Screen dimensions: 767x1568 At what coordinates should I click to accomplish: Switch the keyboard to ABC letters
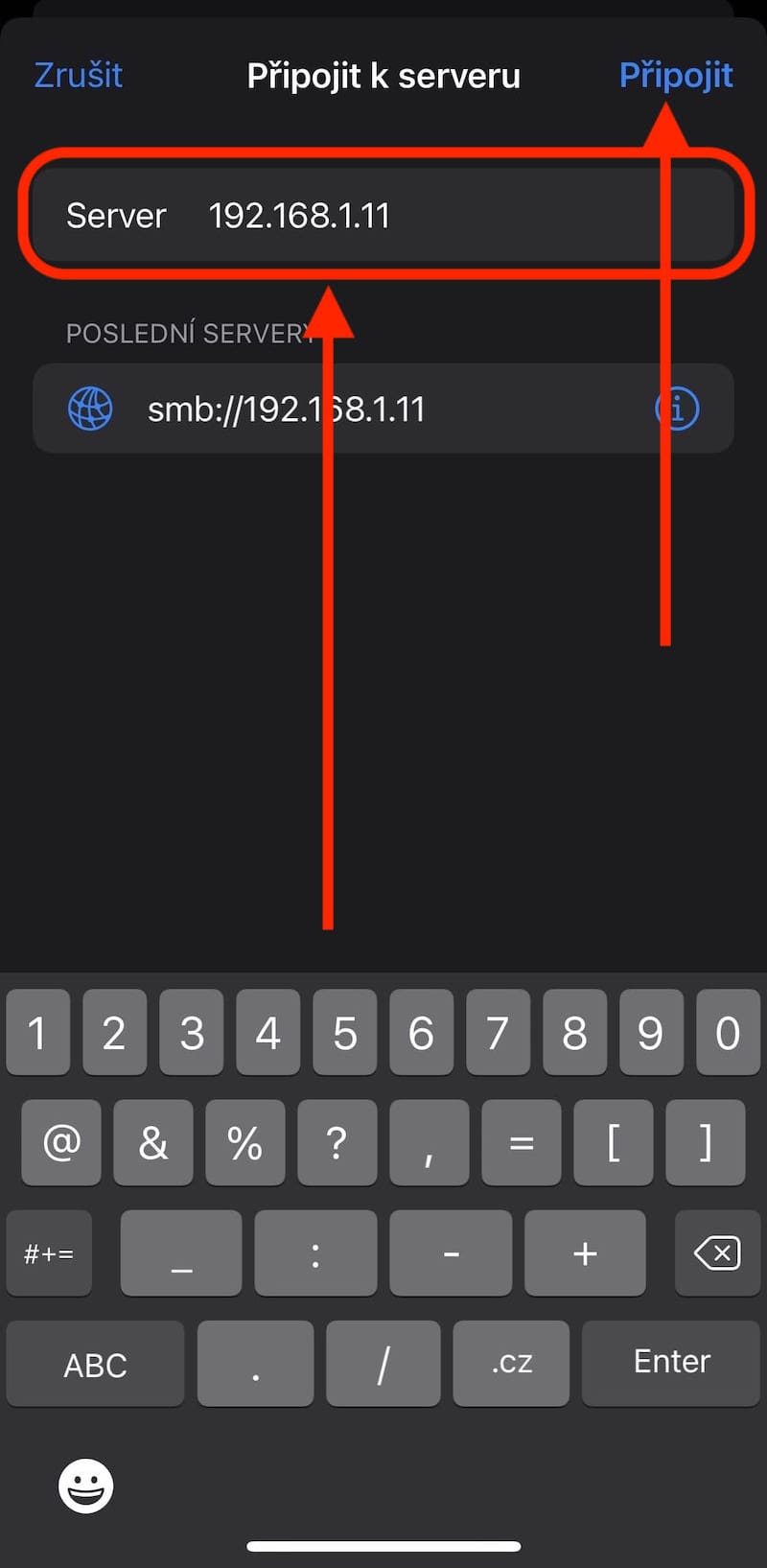click(x=95, y=1364)
